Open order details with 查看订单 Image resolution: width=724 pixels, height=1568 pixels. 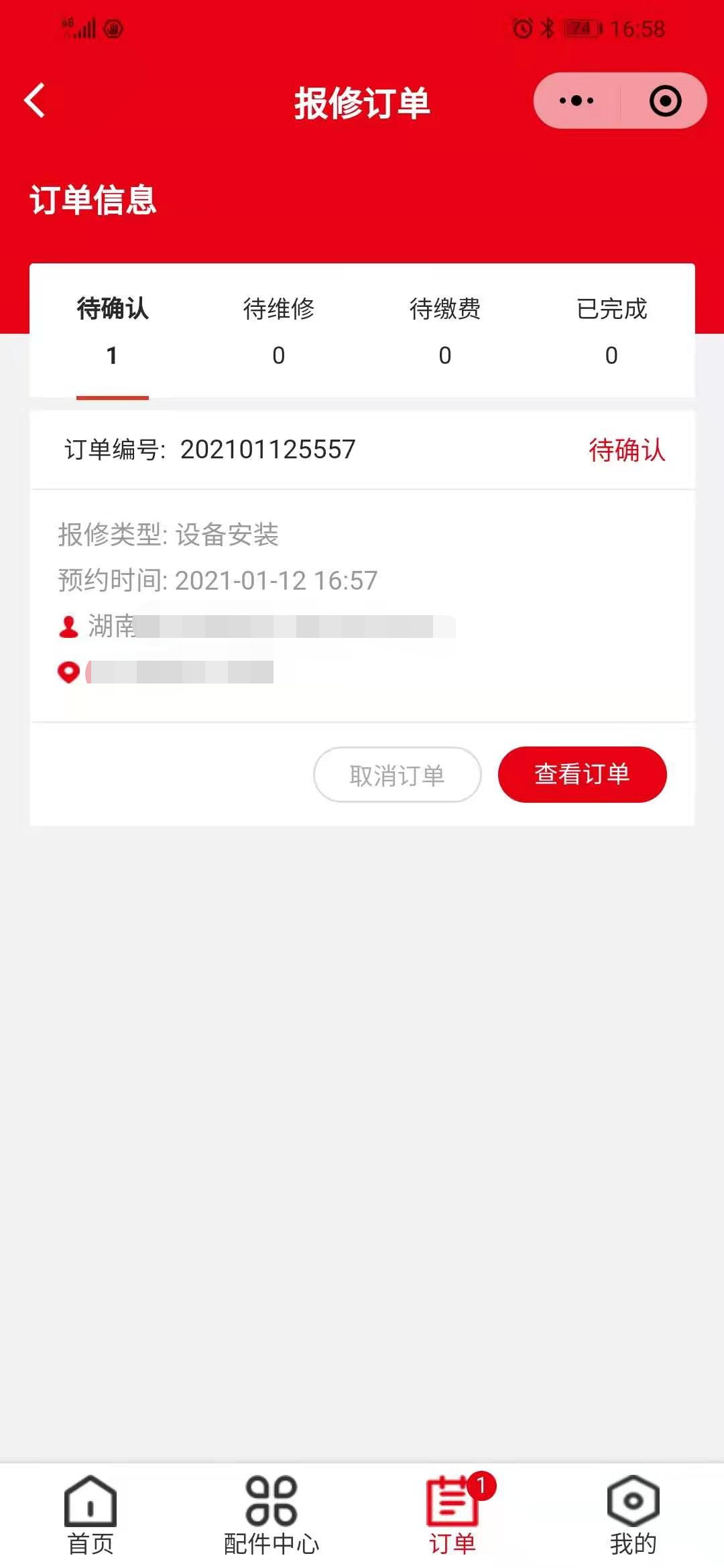pos(582,775)
